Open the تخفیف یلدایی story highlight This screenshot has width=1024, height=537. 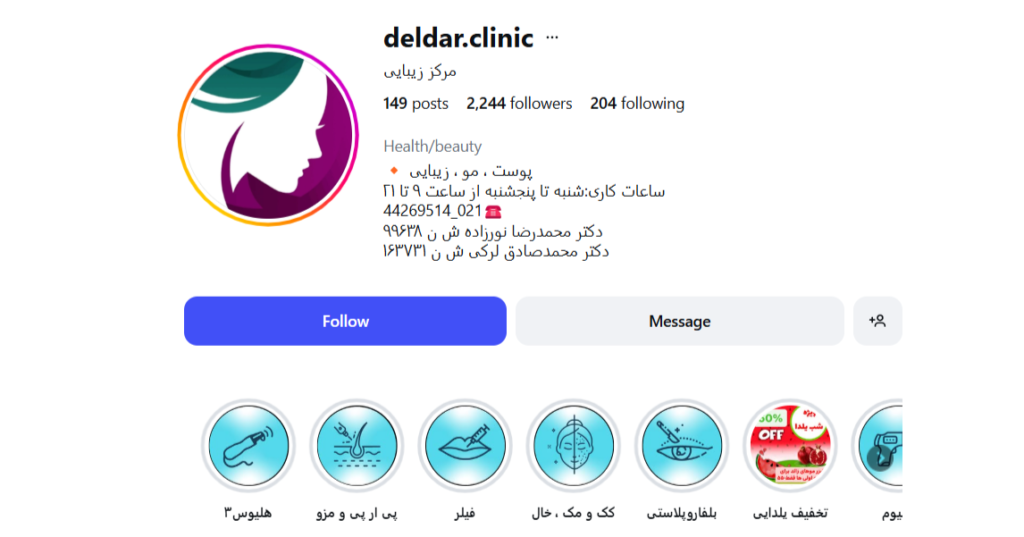click(x=790, y=446)
